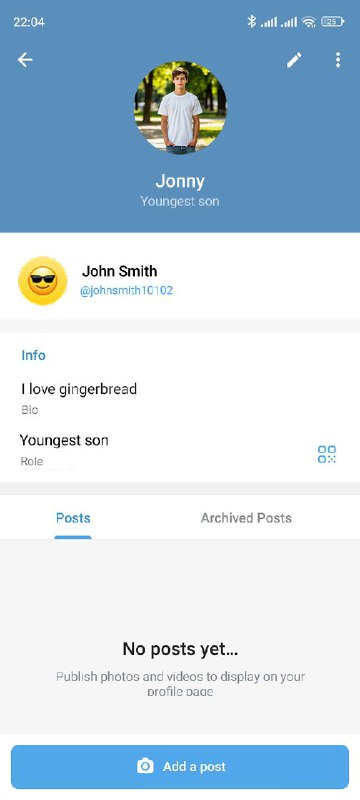This screenshot has height=800, width=360.
Task: Switch to the Archived Posts tab
Action: click(246, 518)
